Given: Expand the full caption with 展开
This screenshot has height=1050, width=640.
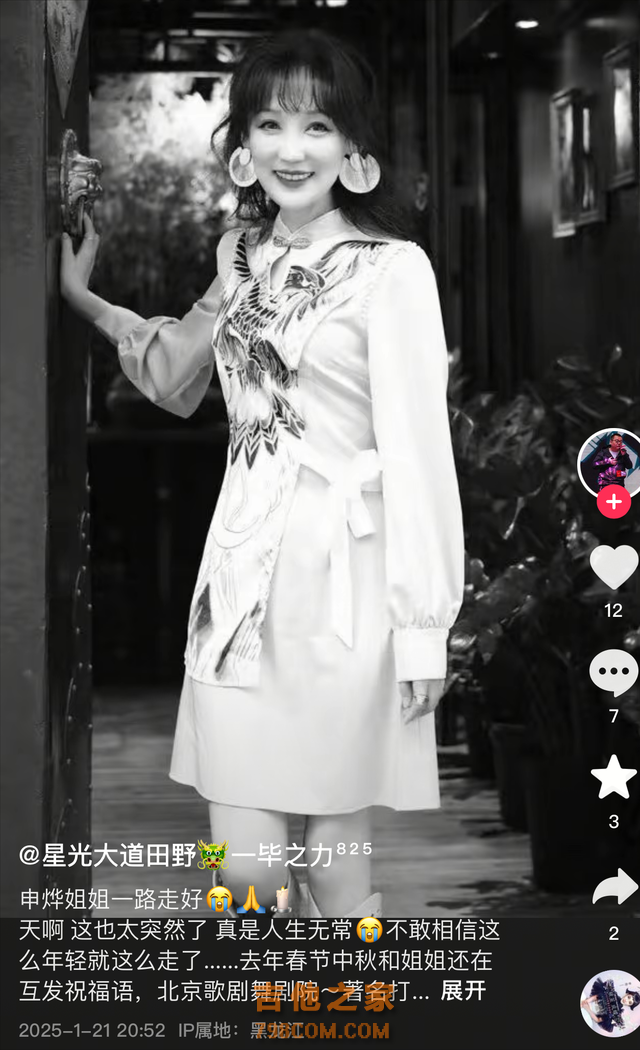Looking at the screenshot, I should (x=463, y=991).
